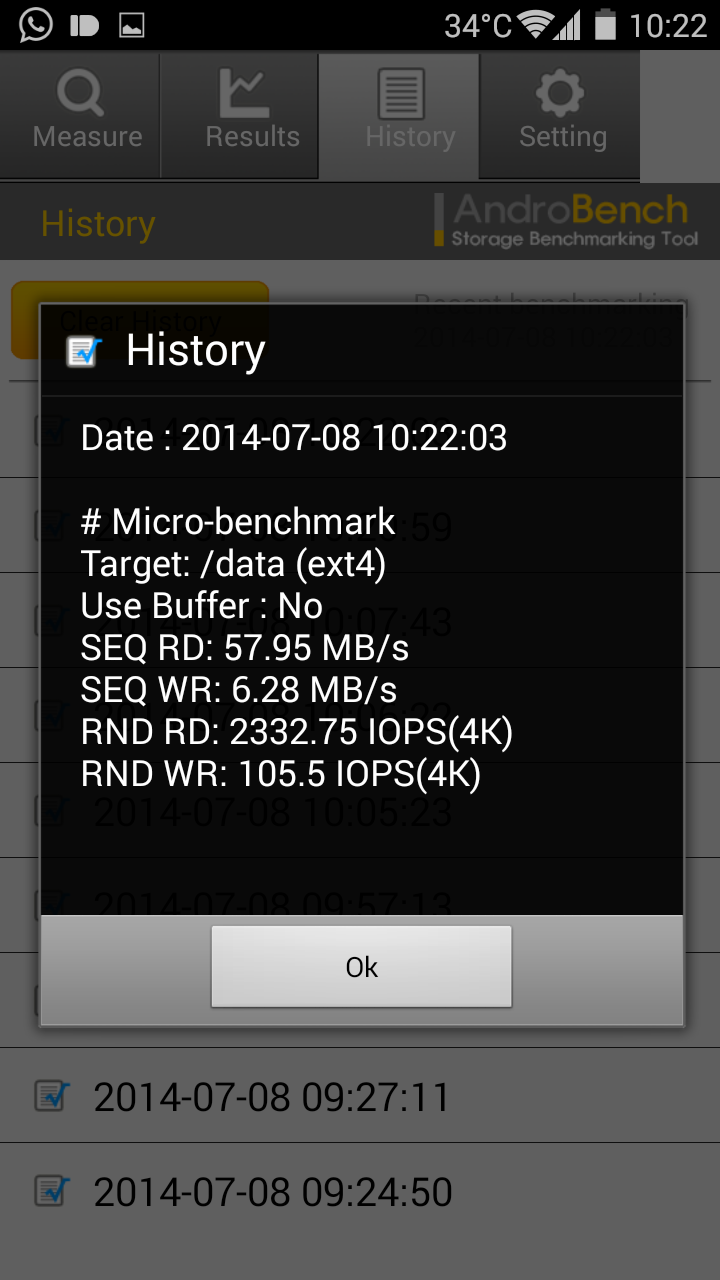Select the History tab
The width and height of the screenshot is (720, 1280).
click(400, 115)
